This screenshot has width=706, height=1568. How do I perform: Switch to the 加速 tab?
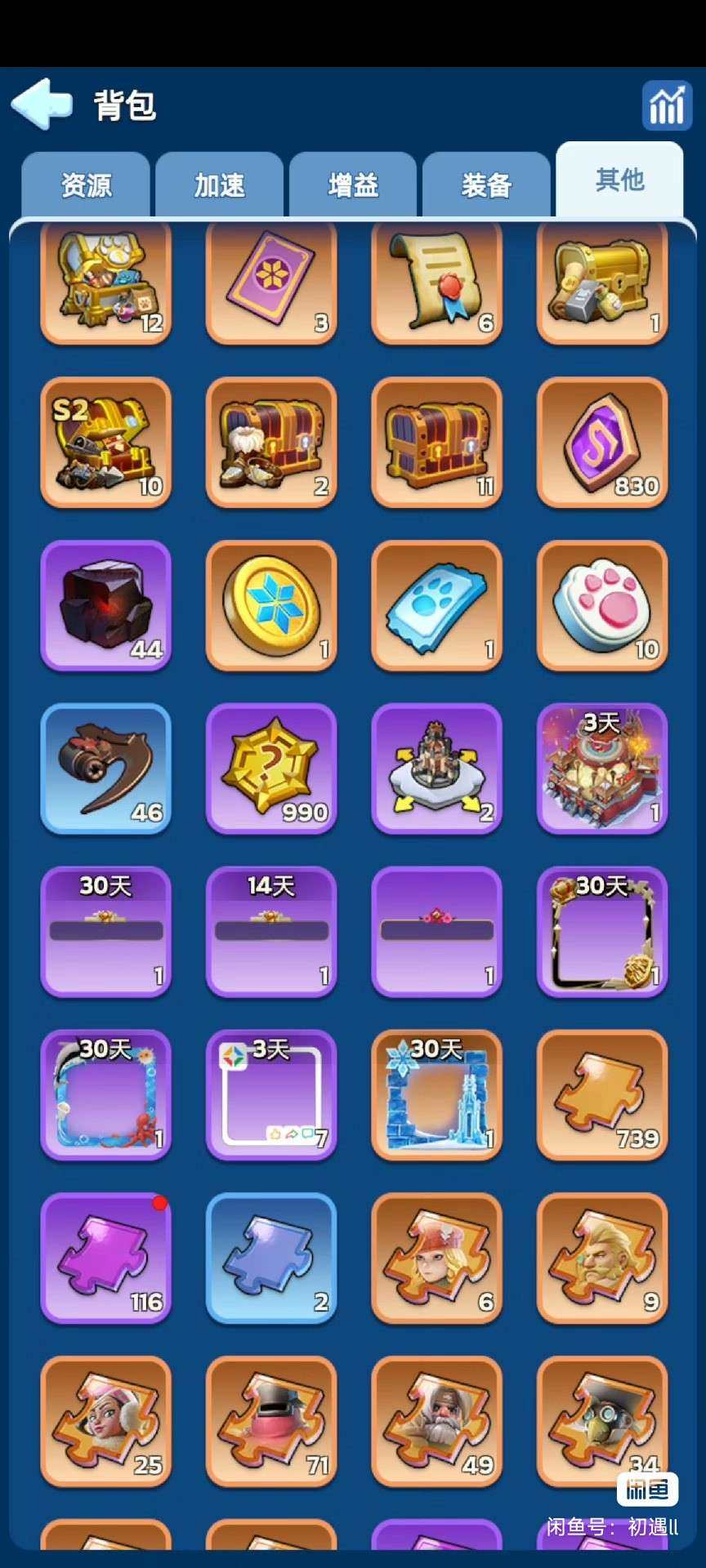tap(219, 185)
